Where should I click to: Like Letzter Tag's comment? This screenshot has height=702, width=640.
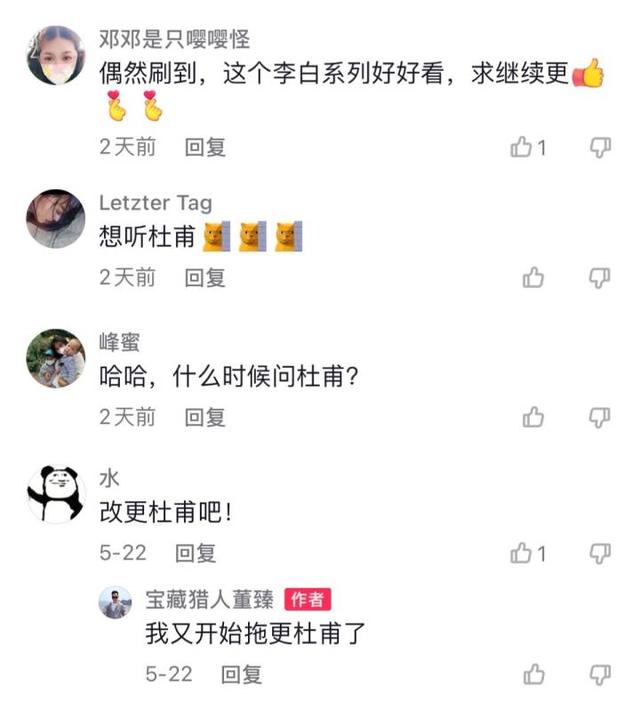pyautogui.click(x=533, y=278)
